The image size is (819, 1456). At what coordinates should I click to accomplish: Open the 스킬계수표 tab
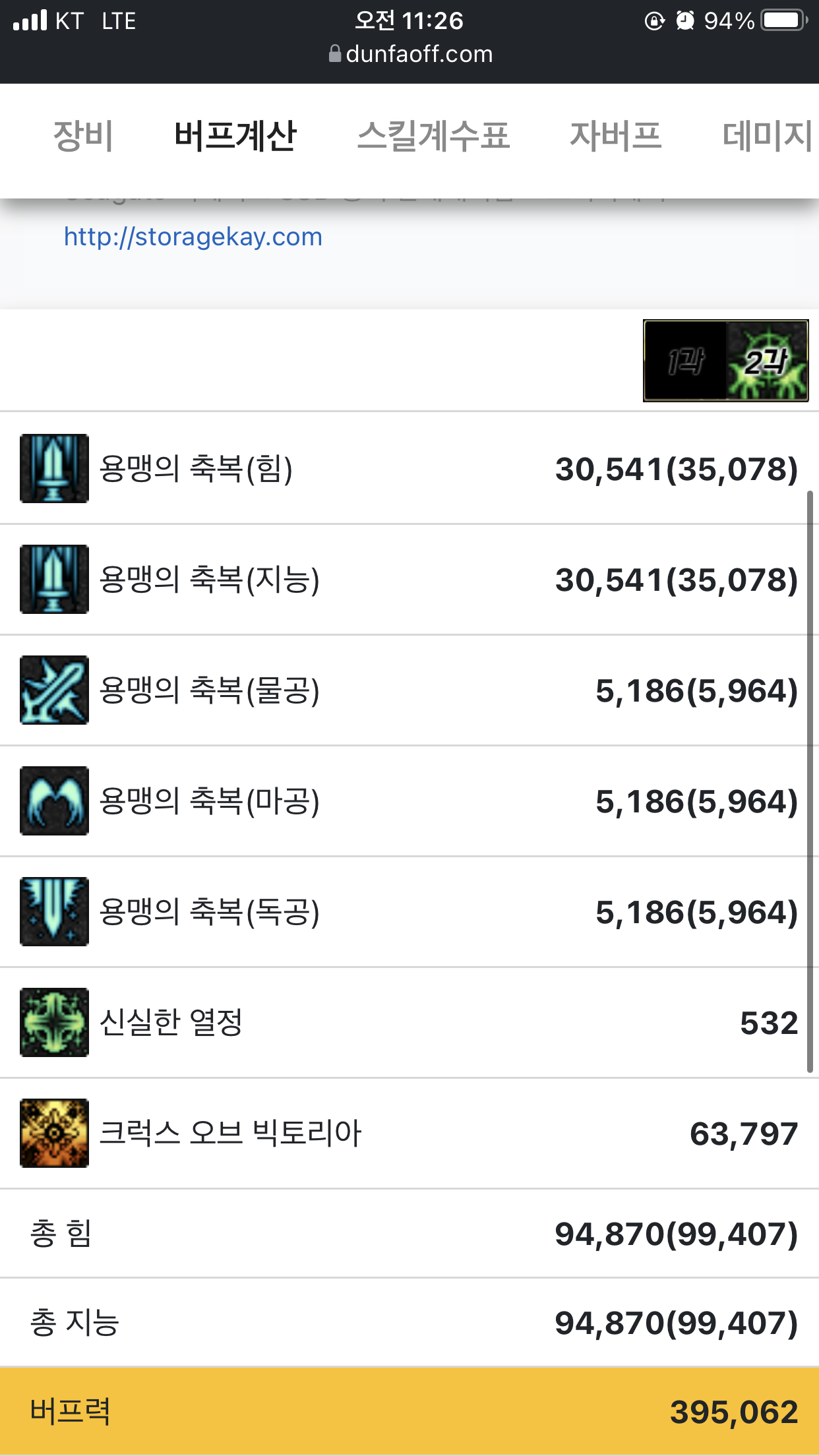[433, 136]
